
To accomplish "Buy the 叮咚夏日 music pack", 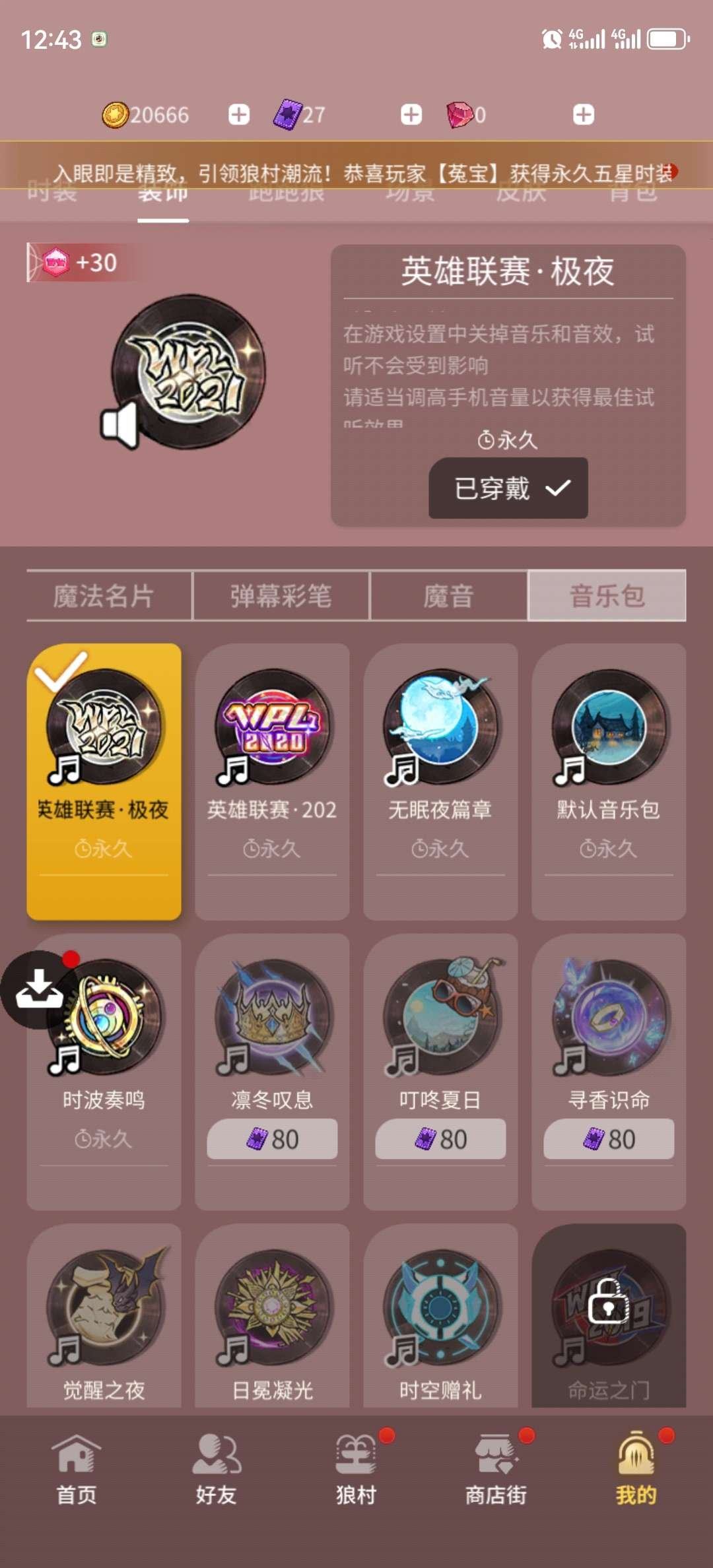I will (x=439, y=1138).
